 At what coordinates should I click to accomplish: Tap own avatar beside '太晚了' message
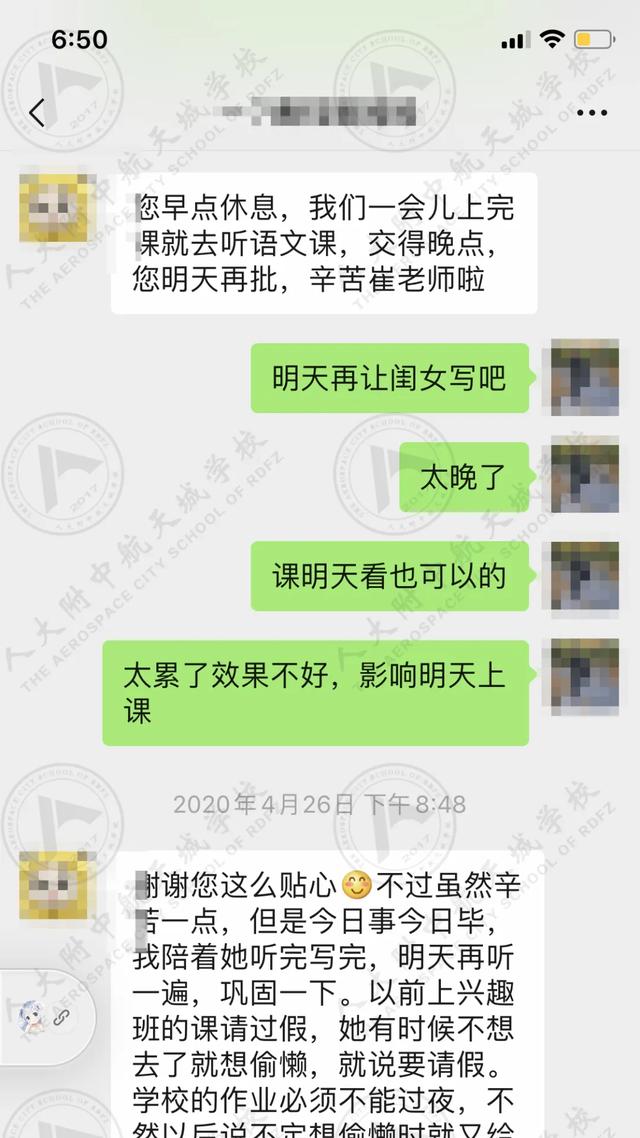point(585,477)
